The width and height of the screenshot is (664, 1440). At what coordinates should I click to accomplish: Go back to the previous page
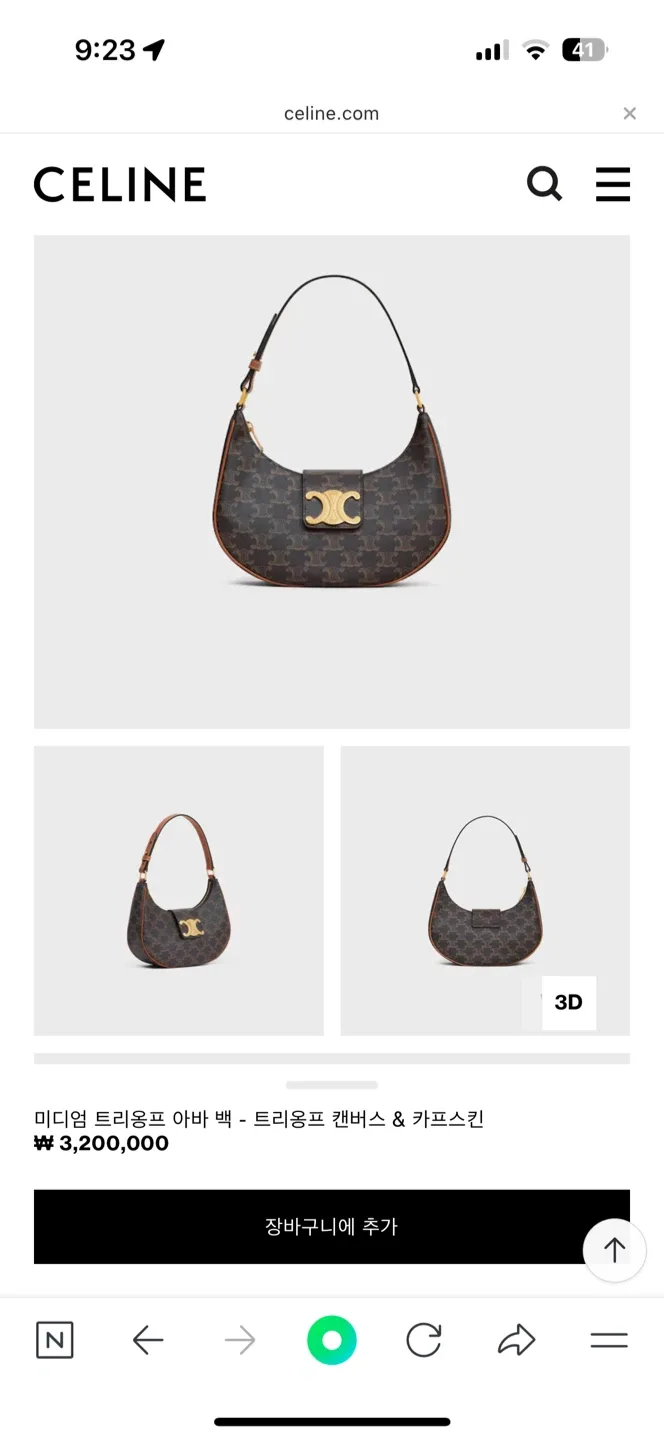(x=148, y=1340)
